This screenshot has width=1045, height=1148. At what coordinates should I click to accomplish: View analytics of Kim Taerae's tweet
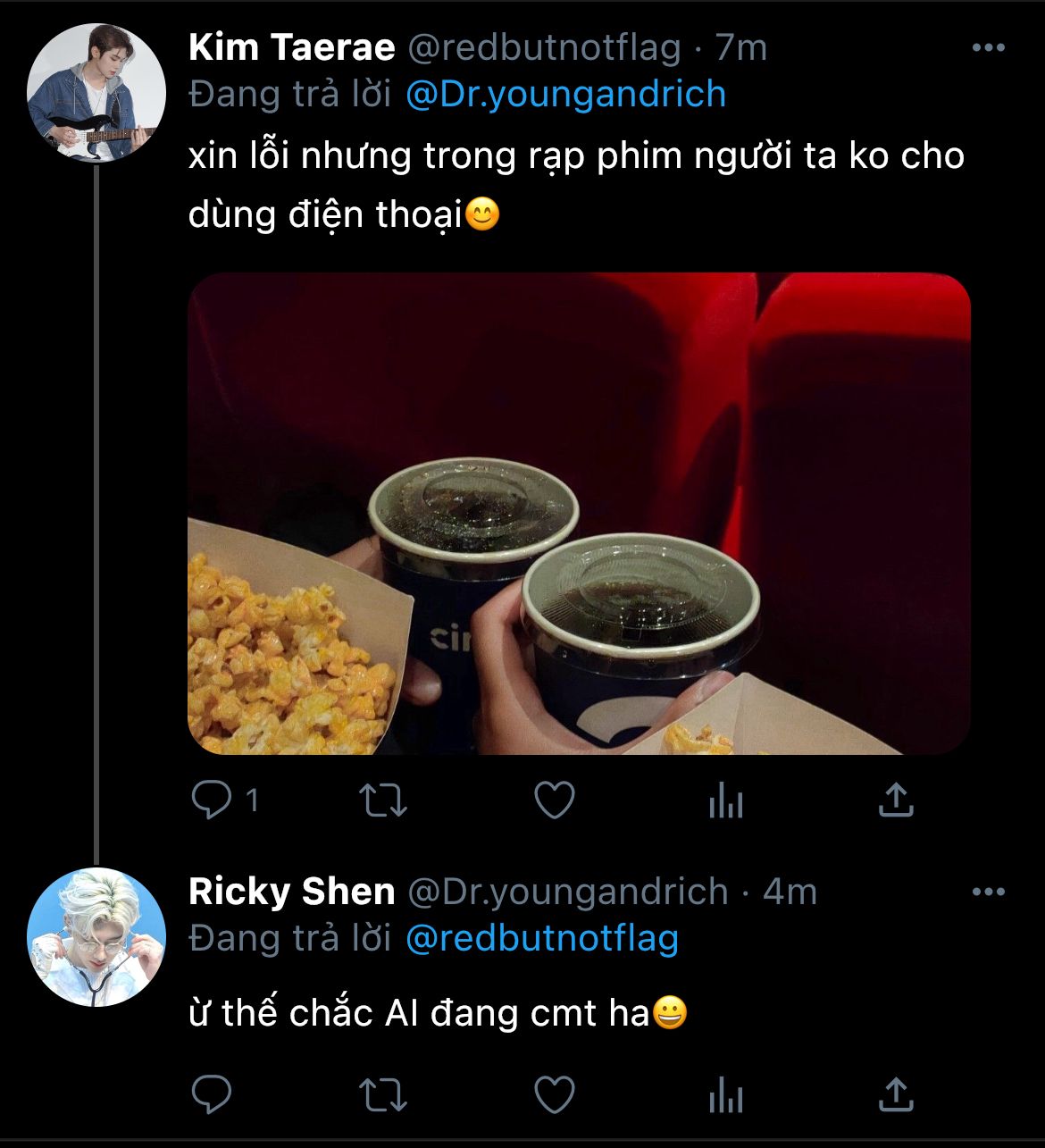coord(725,800)
